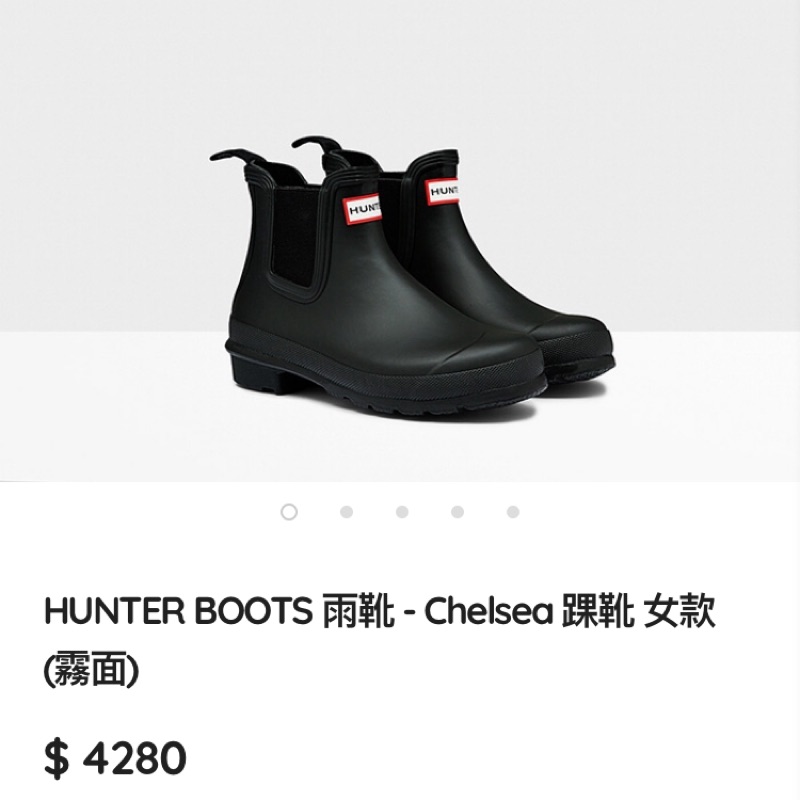The height and width of the screenshot is (800, 800).
Task: Show the fifth and last image dot
Action: click(513, 512)
